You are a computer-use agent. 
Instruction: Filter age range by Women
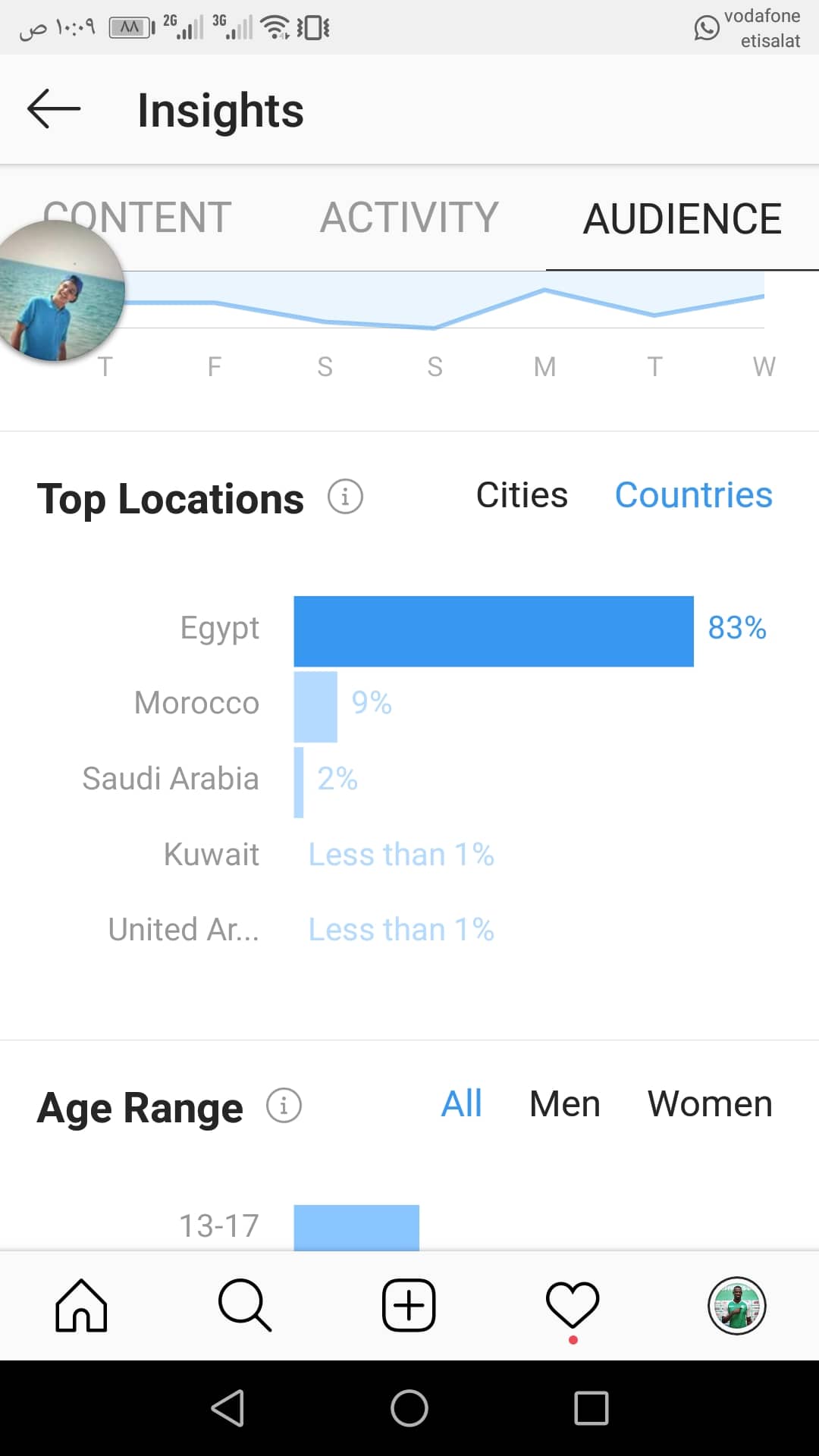(710, 1104)
